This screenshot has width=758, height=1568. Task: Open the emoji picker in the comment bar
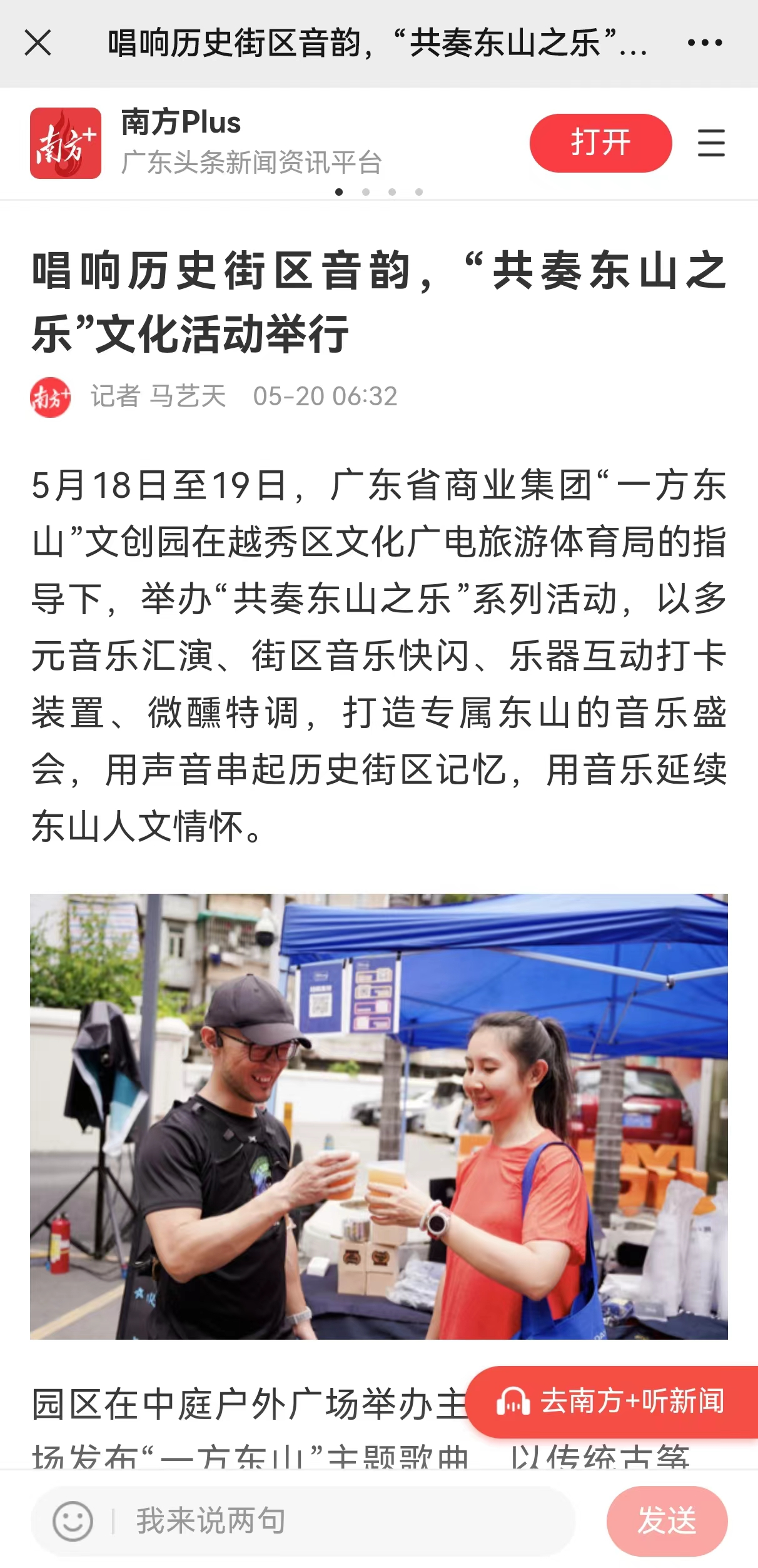point(73,1520)
